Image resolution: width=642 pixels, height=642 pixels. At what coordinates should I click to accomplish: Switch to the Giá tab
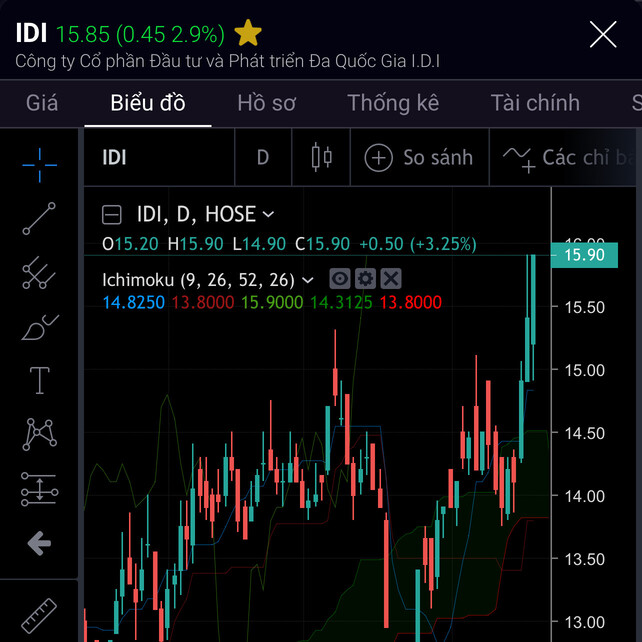tap(42, 103)
